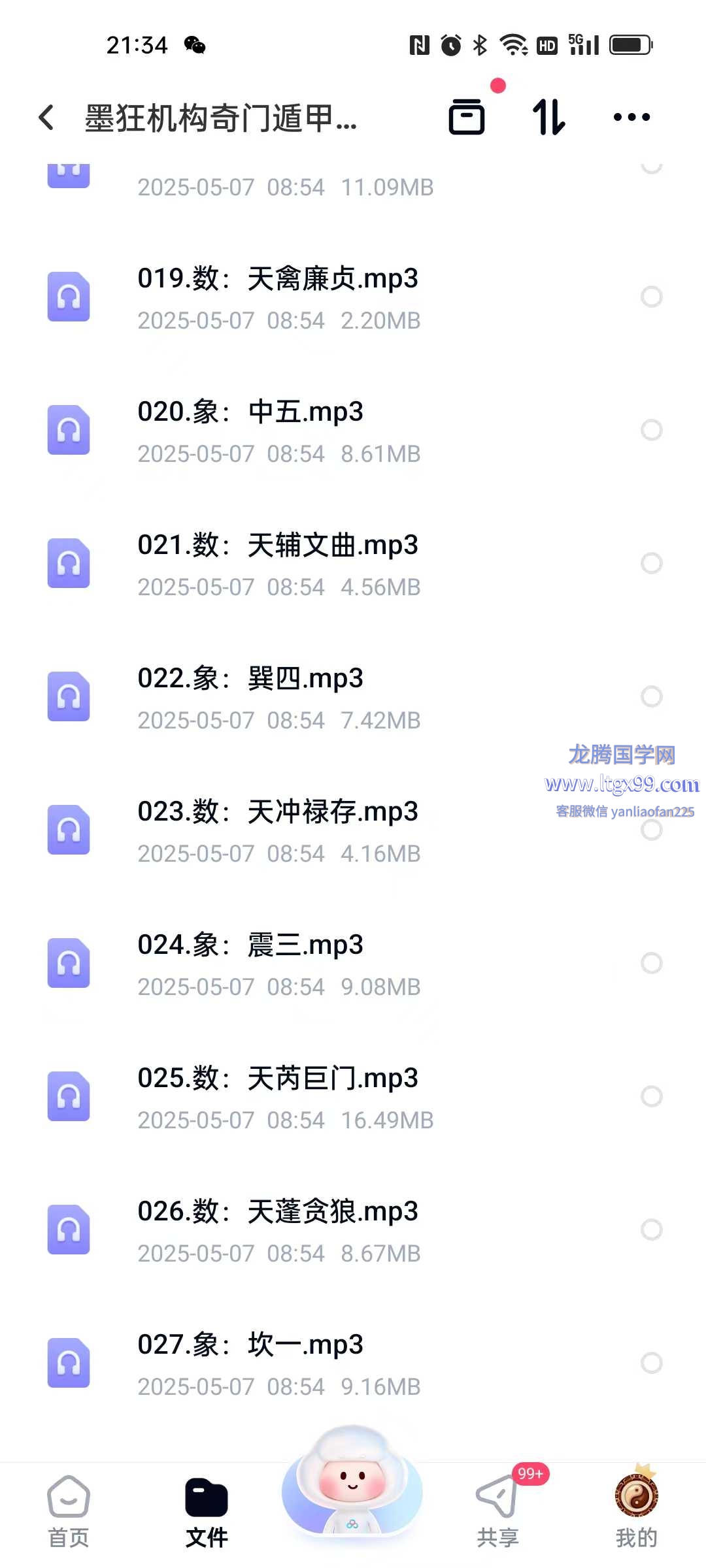Open the 我的 profile tab
706x1568 pixels.
(x=636, y=1511)
